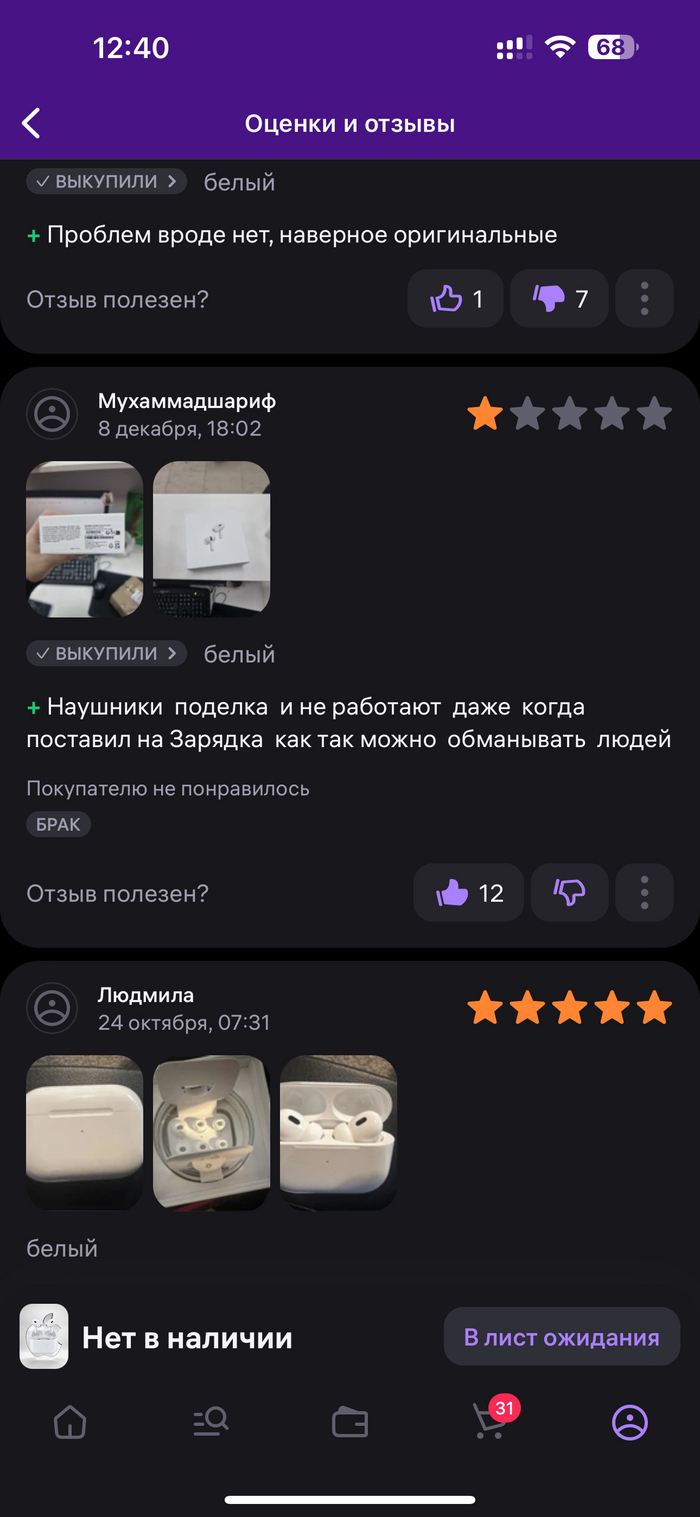Go to the home tab
Image resolution: width=700 pixels, height=1517 pixels.
click(70, 1422)
